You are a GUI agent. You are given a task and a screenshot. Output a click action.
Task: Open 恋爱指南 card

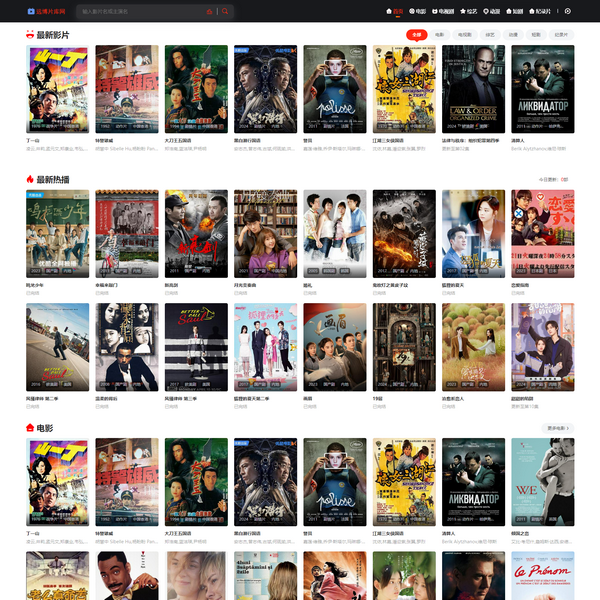(542, 233)
